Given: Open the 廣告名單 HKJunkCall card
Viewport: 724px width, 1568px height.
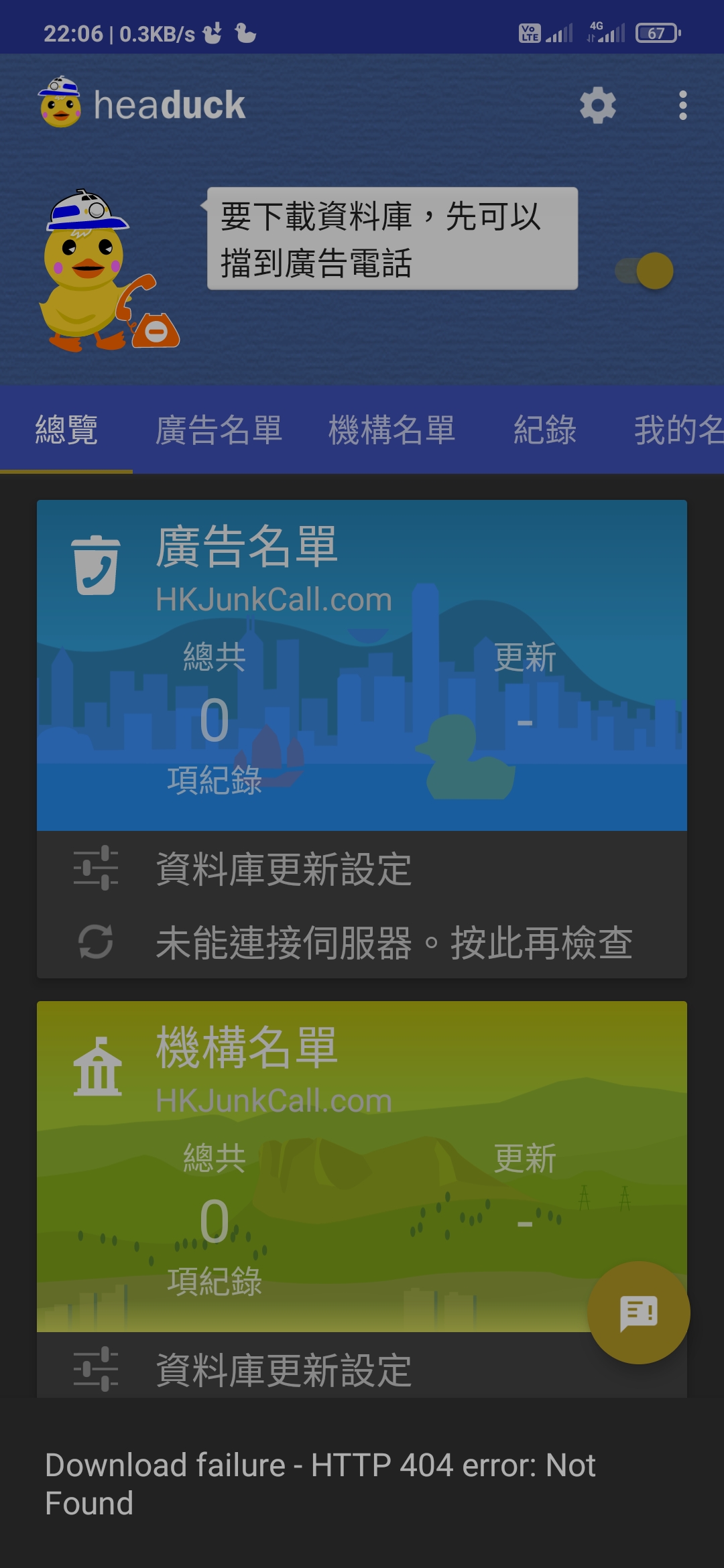Looking at the screenshot, I should point(362,665).
